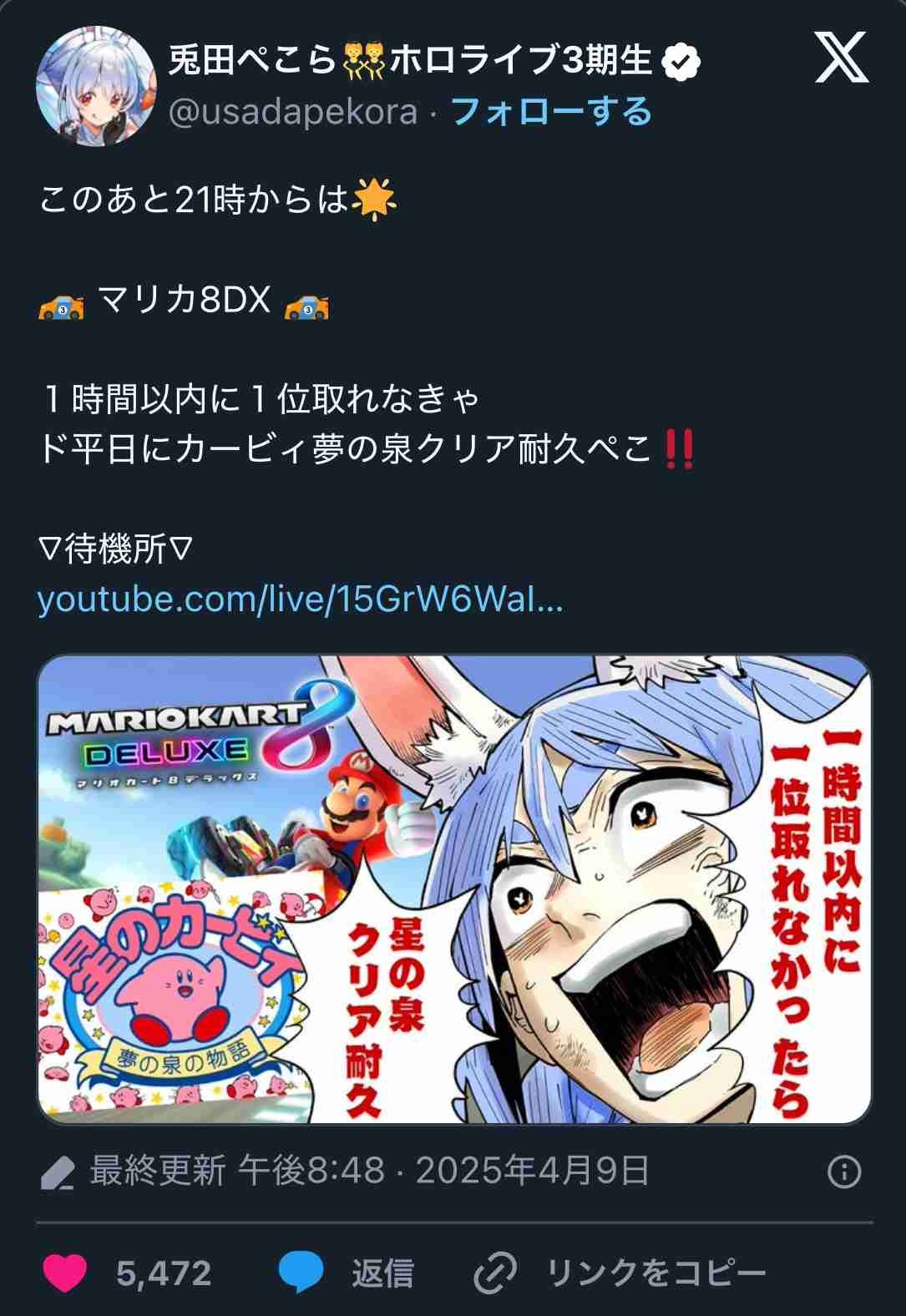The height and width of the screenshot is (1316, 906).
Task: View the post timestamp 午後8:48 details
Action: (x=311, y=1172)
